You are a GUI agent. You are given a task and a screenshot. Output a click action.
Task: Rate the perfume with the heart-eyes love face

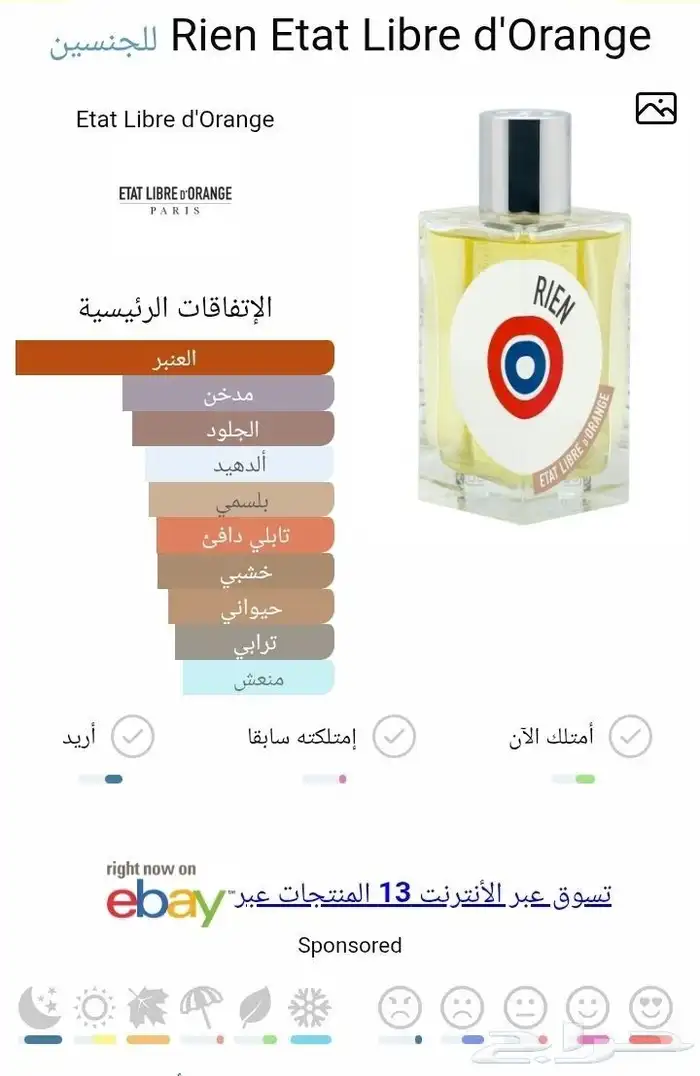point(651,1008)
